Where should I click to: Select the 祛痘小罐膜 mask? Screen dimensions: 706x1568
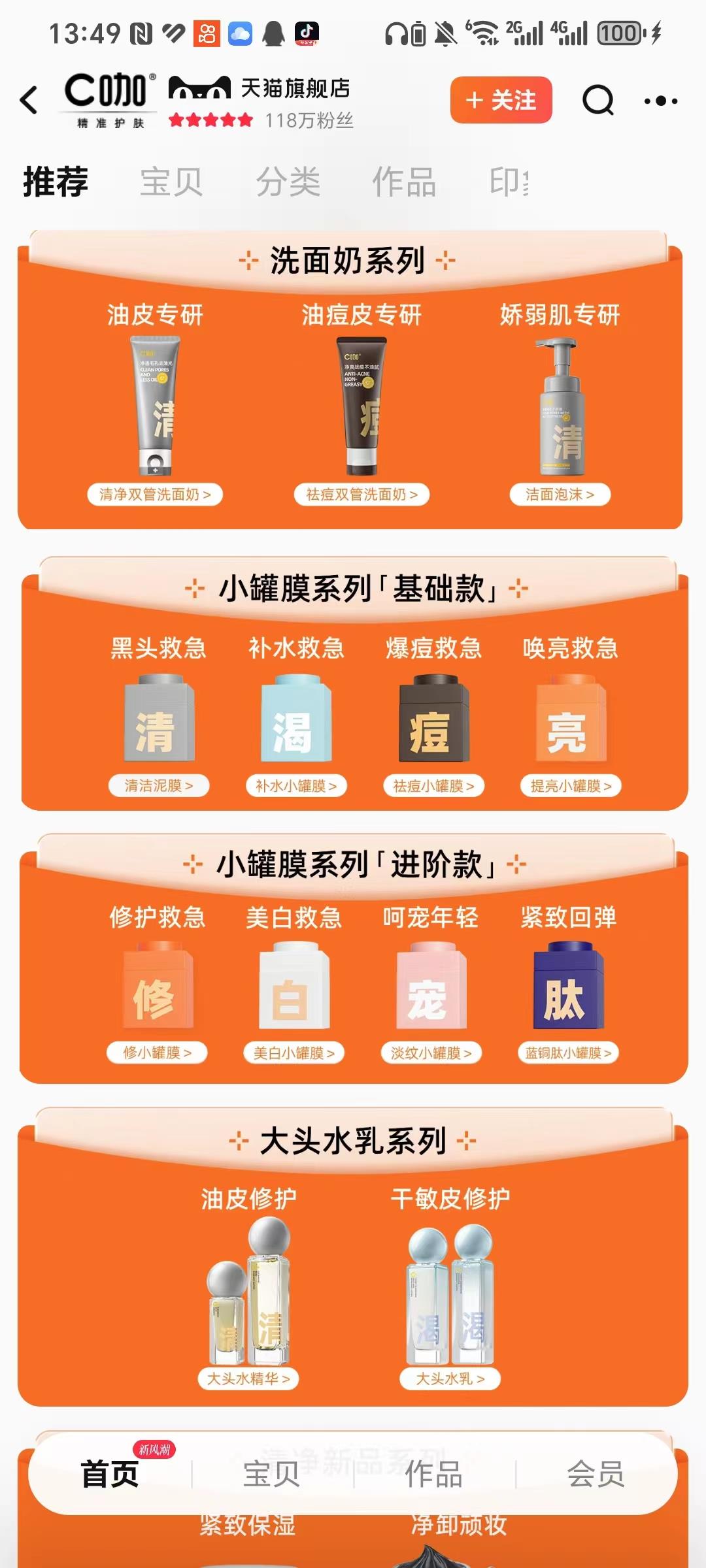433,785
